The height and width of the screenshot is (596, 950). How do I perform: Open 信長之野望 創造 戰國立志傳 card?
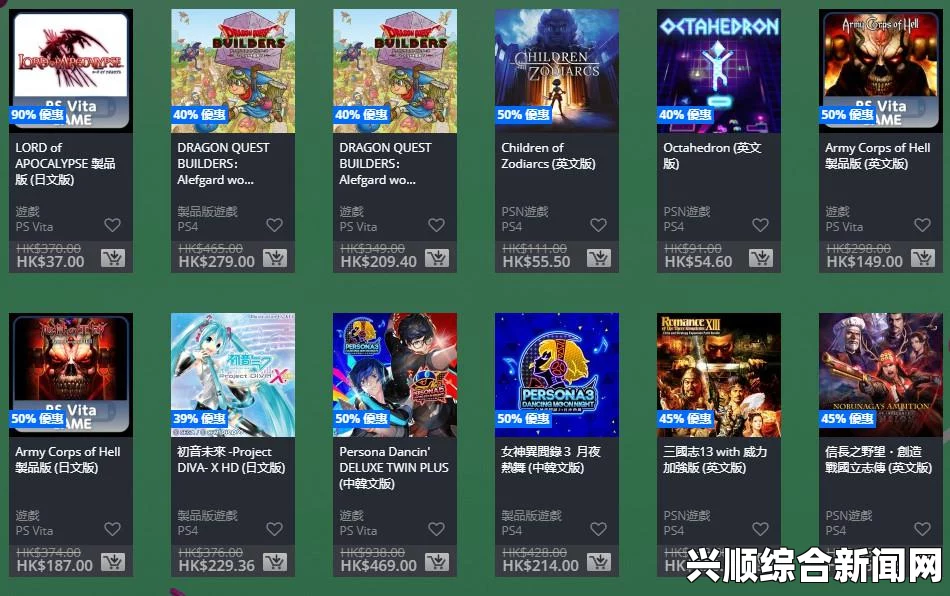880,374
